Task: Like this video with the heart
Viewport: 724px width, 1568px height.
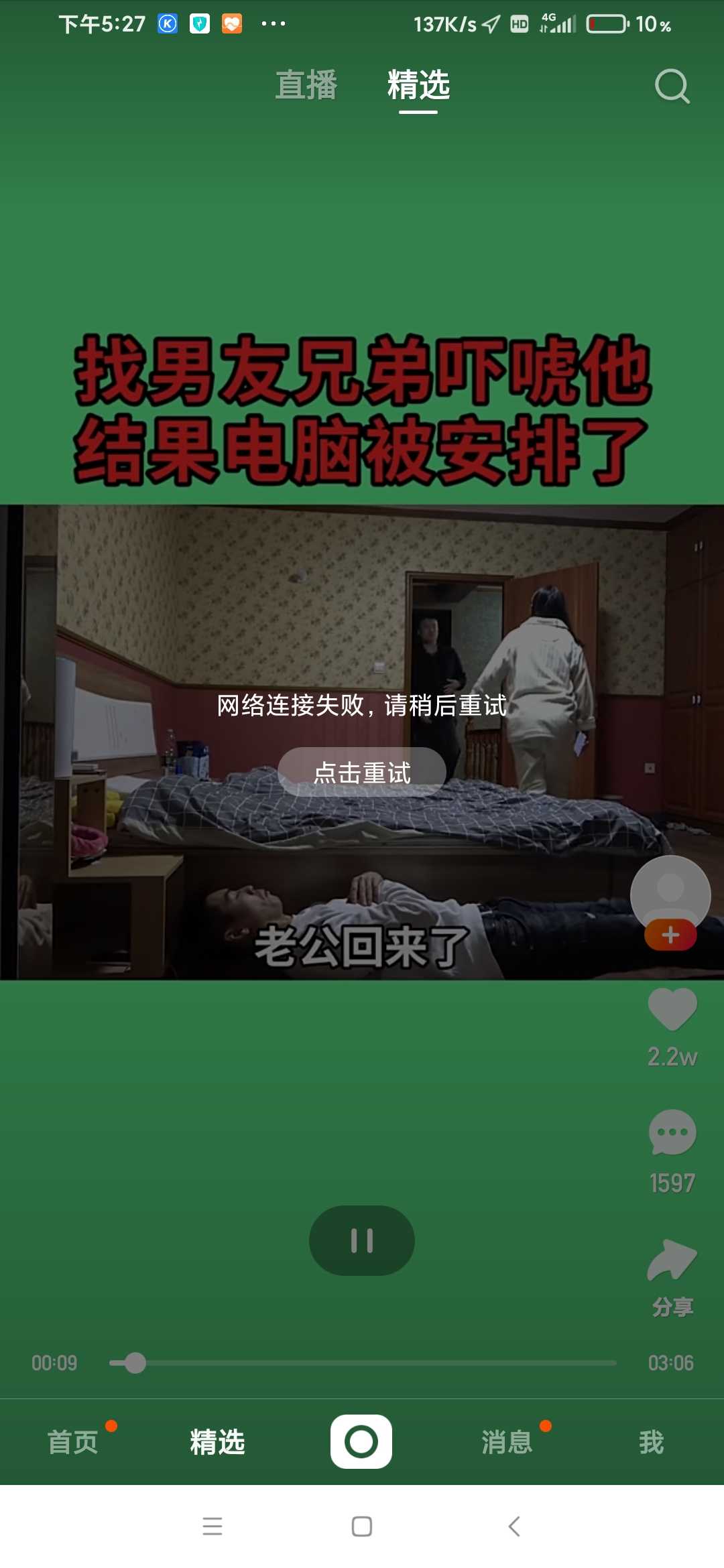Action: [672, 1010]
